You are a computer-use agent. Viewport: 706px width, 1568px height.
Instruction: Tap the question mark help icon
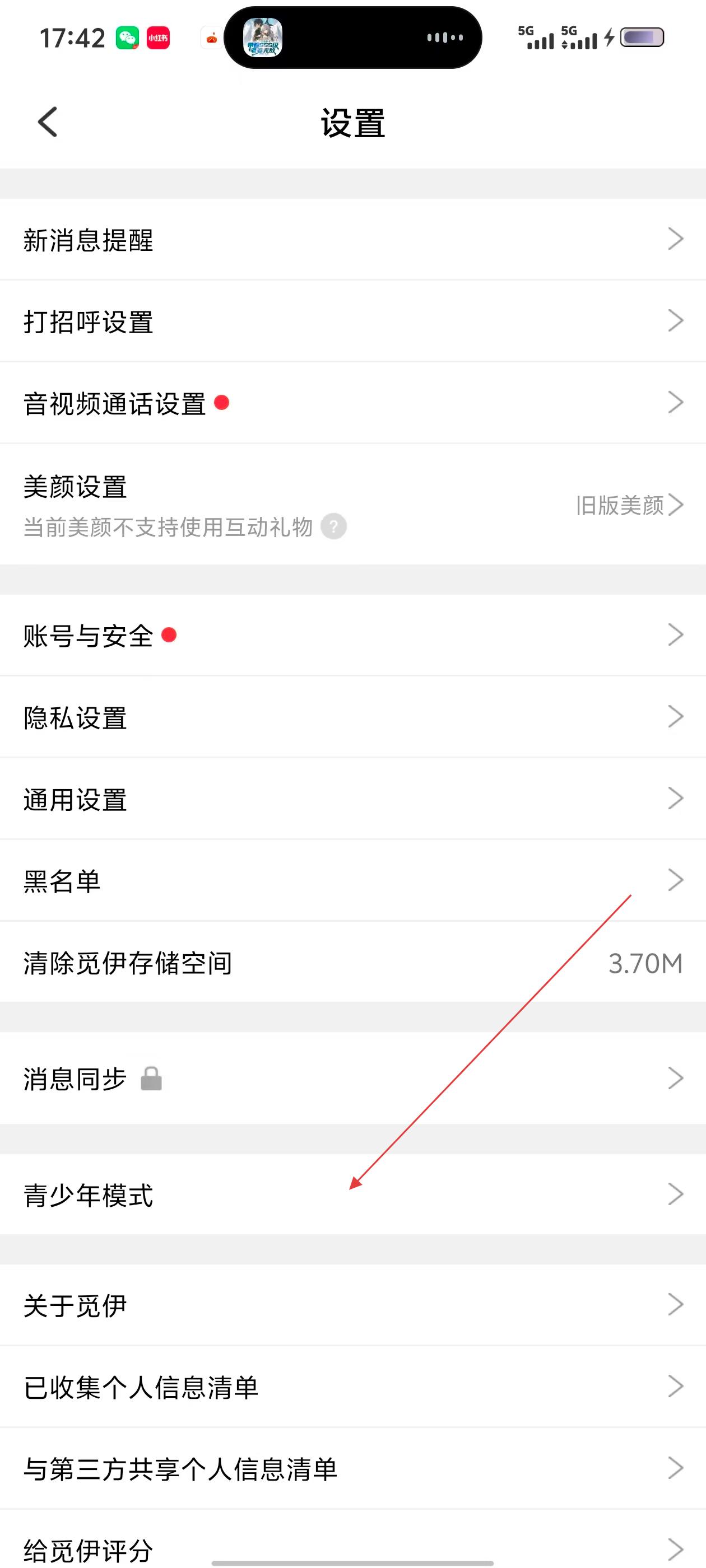coord(334,526)
